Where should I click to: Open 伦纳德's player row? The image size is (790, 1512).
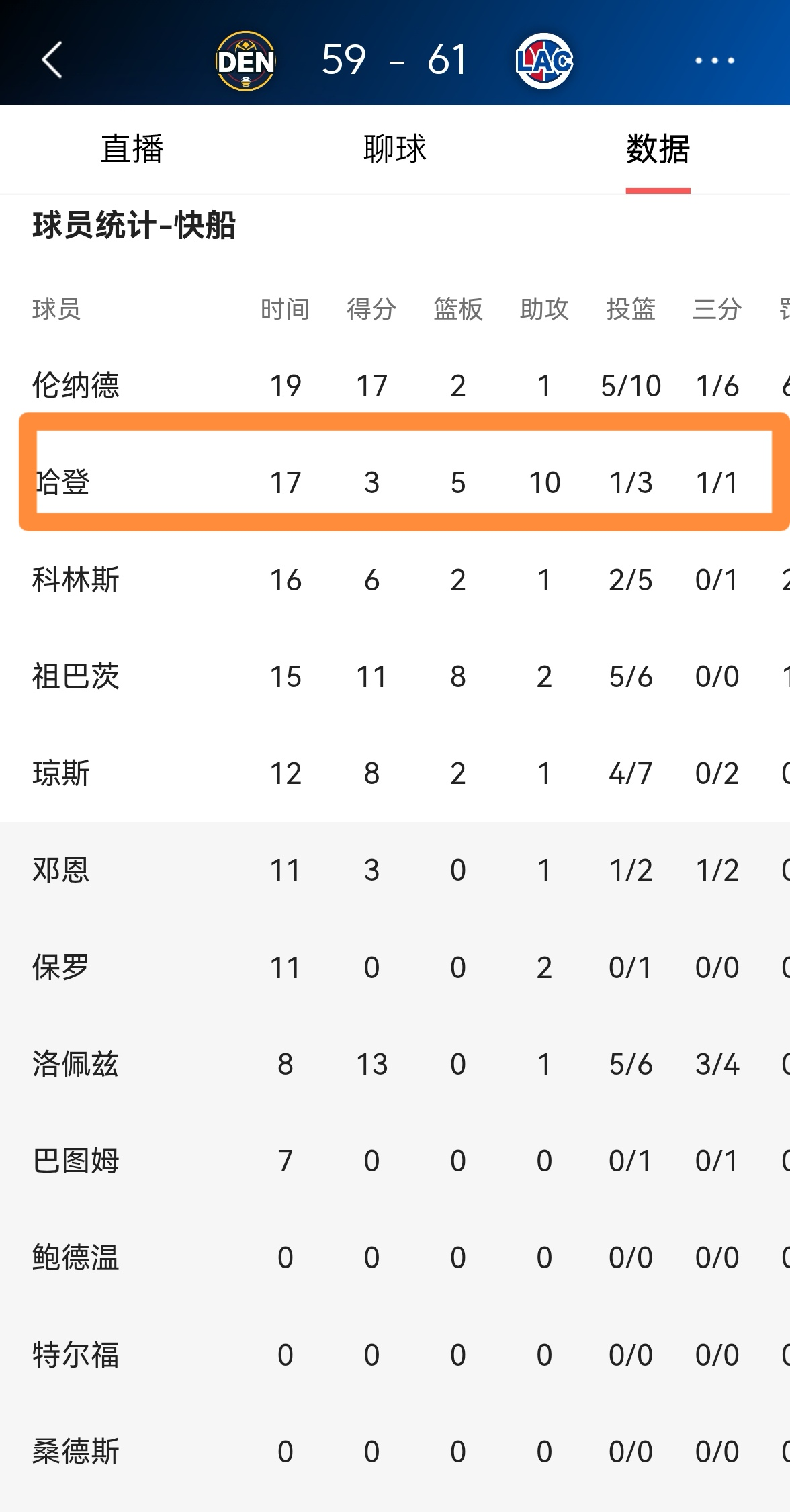(76, 386)
